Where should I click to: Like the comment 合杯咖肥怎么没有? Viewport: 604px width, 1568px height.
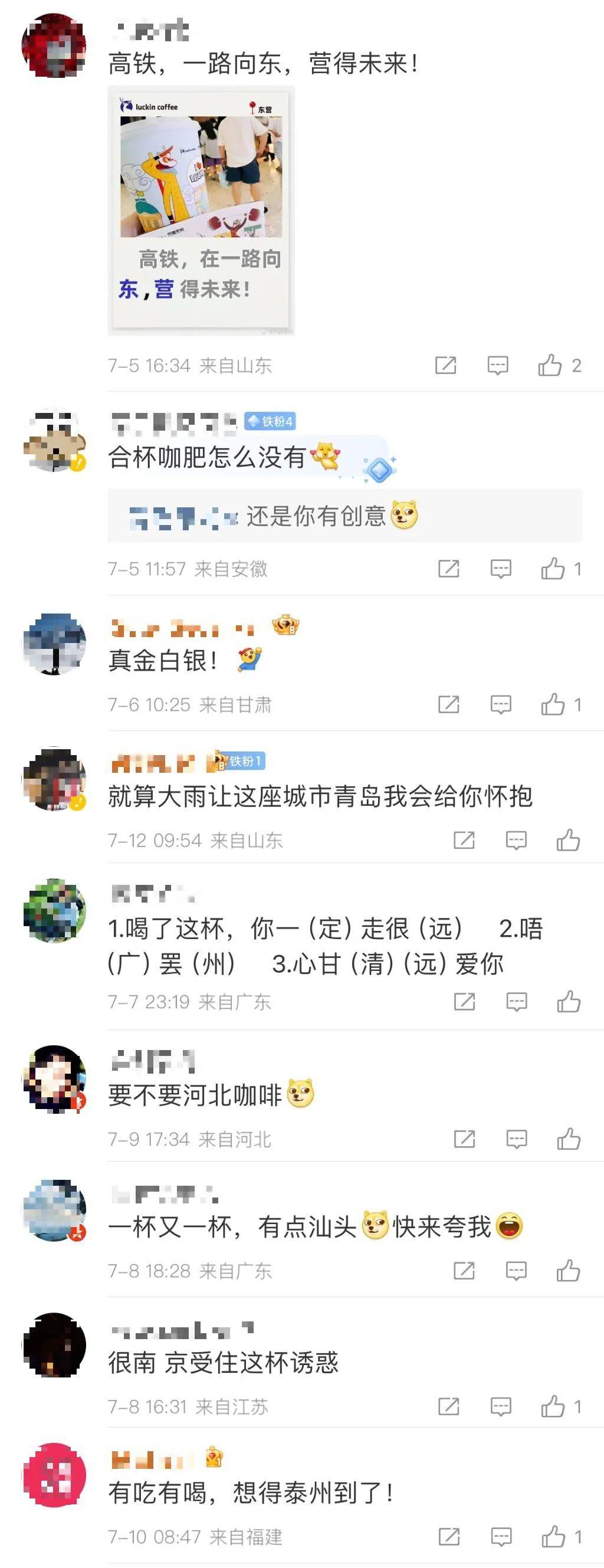click(553, 569)
